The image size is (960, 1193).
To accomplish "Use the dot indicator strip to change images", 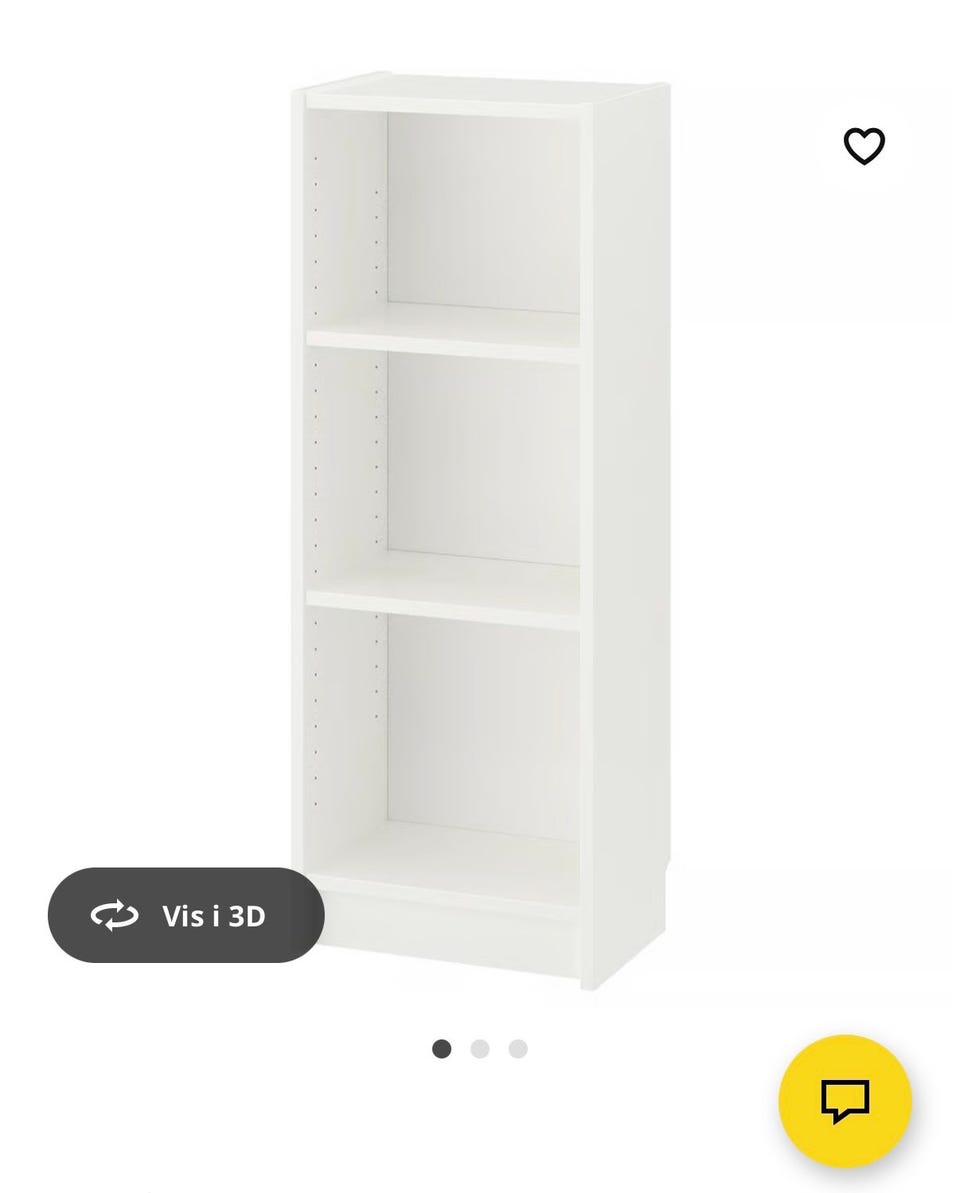I will tap(480, 1048).
